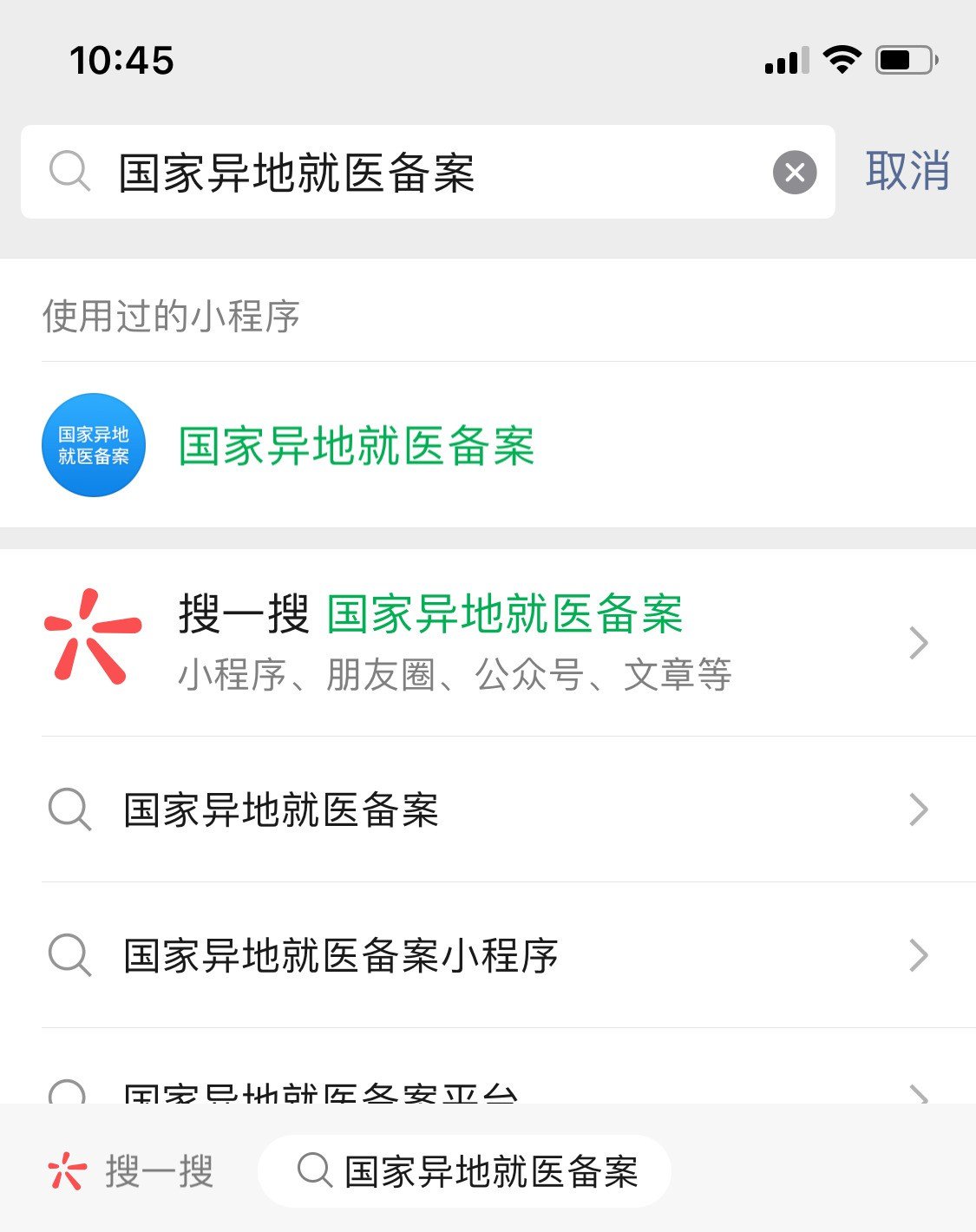Tap 取消 to cancel the search
The height and width of the screenshot is (1232, 976).
(907, 171)
